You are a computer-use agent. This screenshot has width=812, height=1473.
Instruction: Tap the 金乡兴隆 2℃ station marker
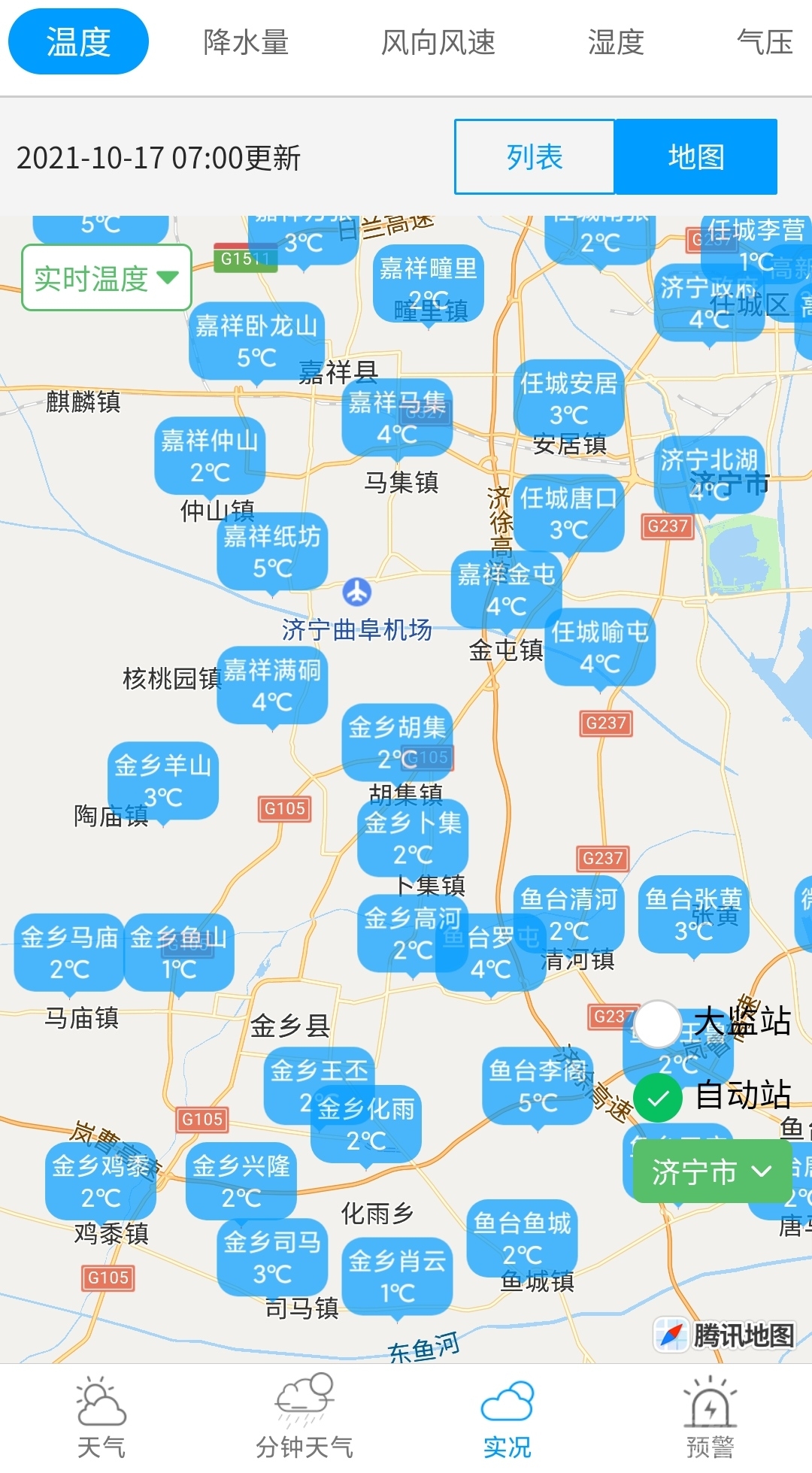(x=241, y=1181)
